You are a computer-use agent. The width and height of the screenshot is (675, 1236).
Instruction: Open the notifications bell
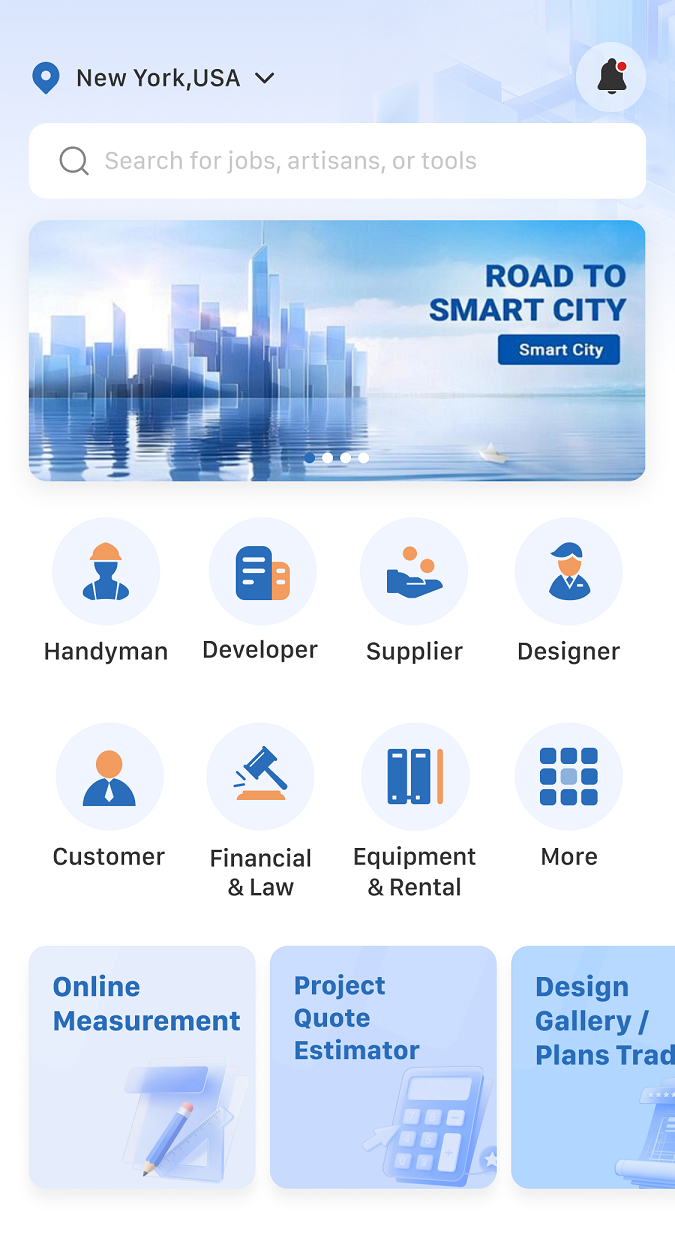pyautogui.click(x=611, y=77)
